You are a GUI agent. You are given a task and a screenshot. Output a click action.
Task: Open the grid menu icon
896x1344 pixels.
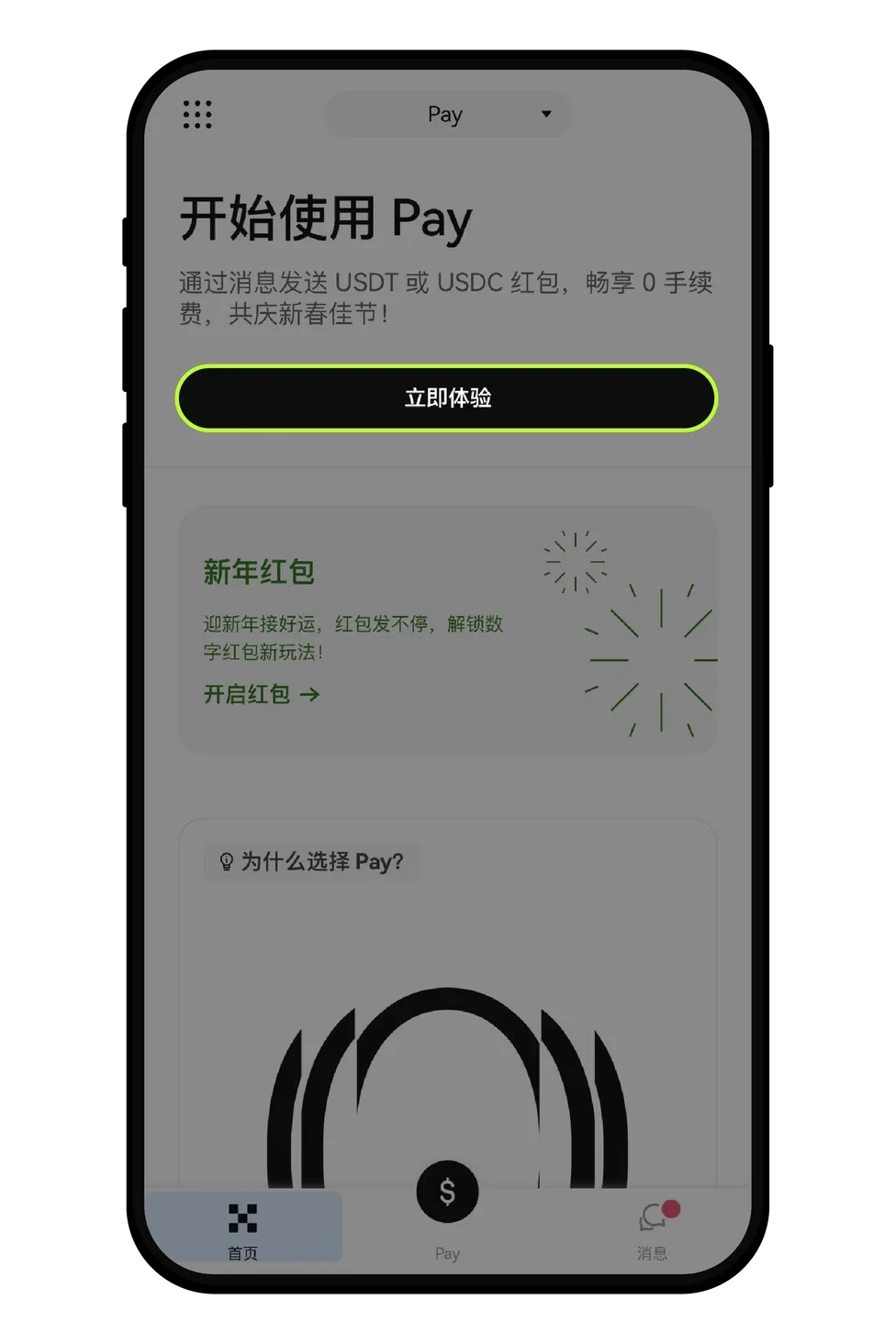point(197,115)
